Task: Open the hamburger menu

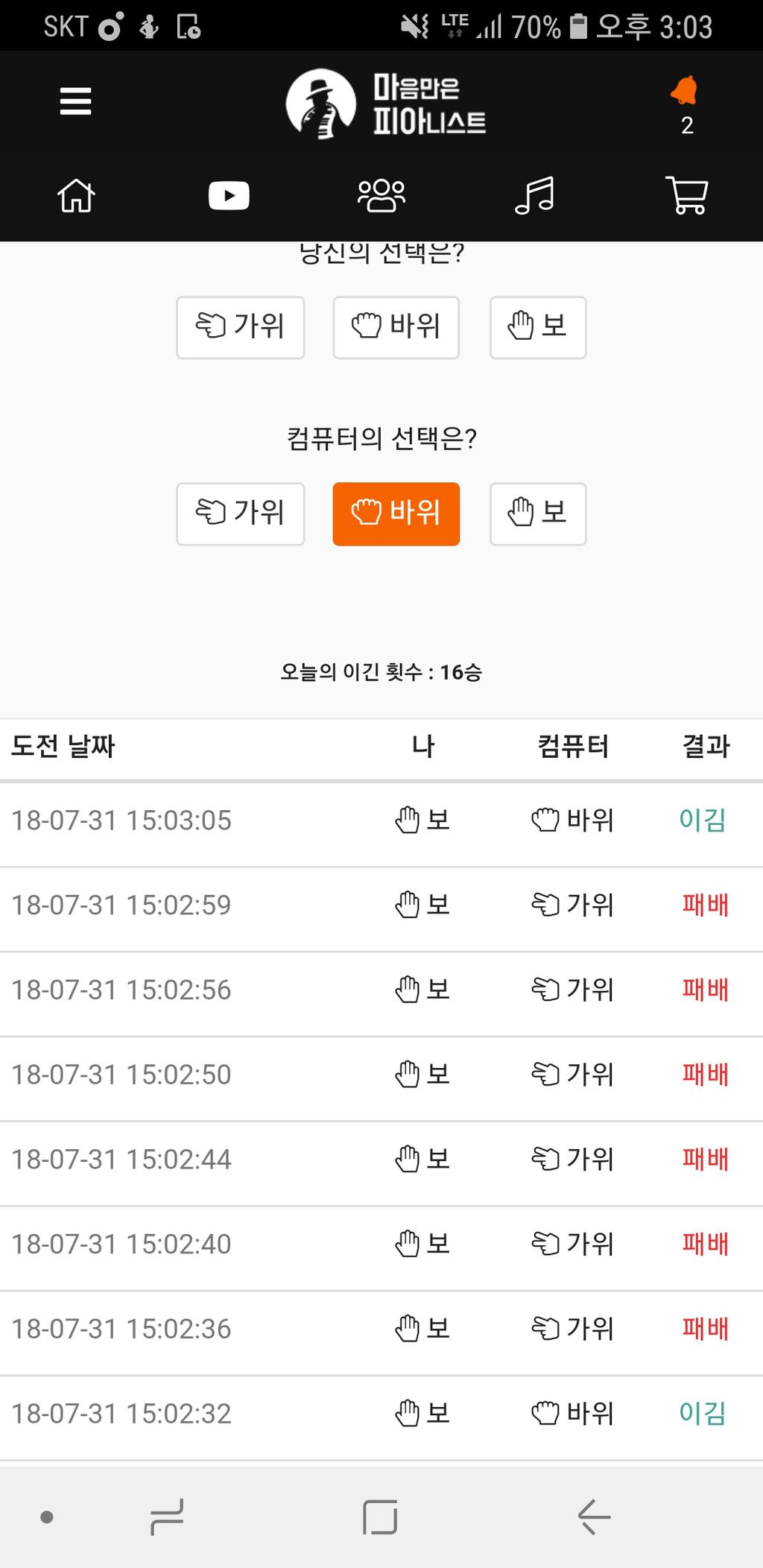Action: [x=75, y=101]
